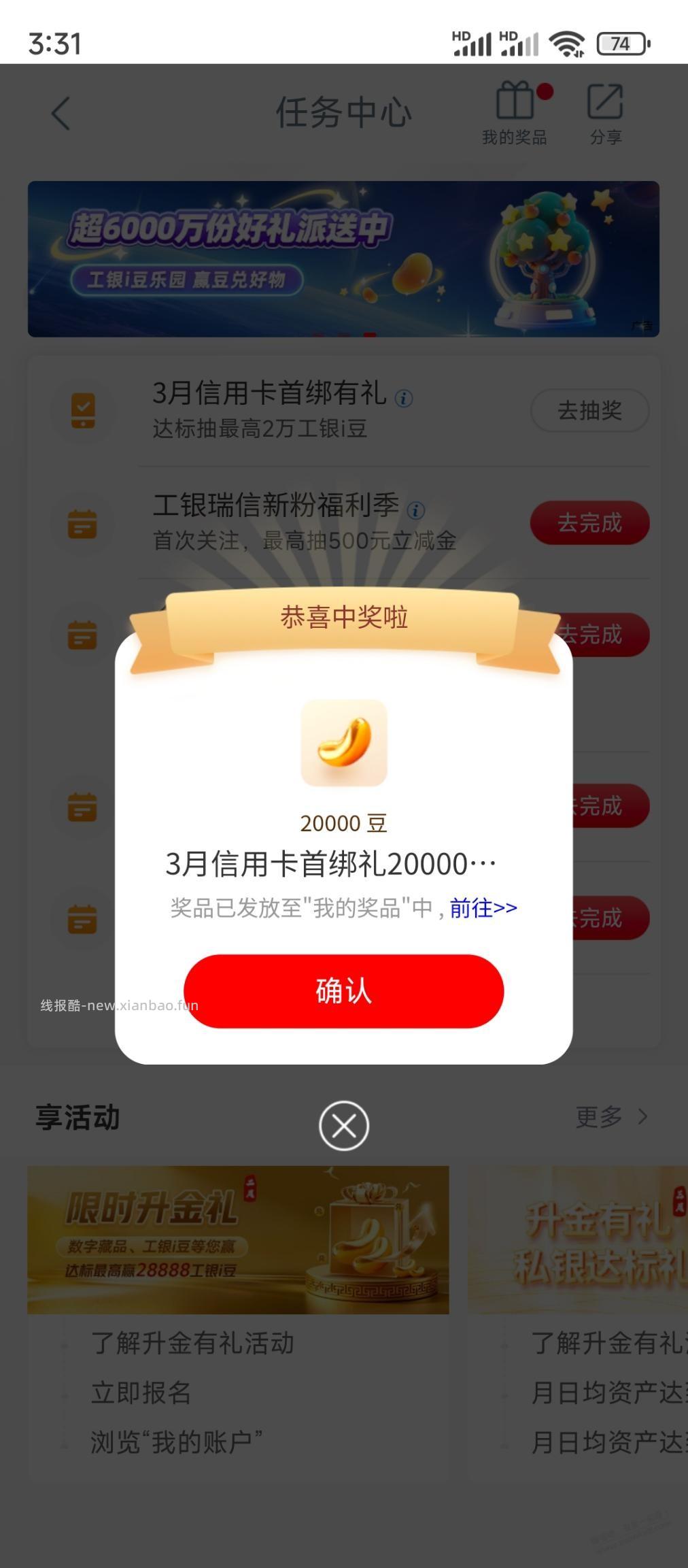This screenshot has width=688, height=1568.
Task: Tap the 去完成 button for 工银瑞信新粉福利季
Action: (589, 522)
